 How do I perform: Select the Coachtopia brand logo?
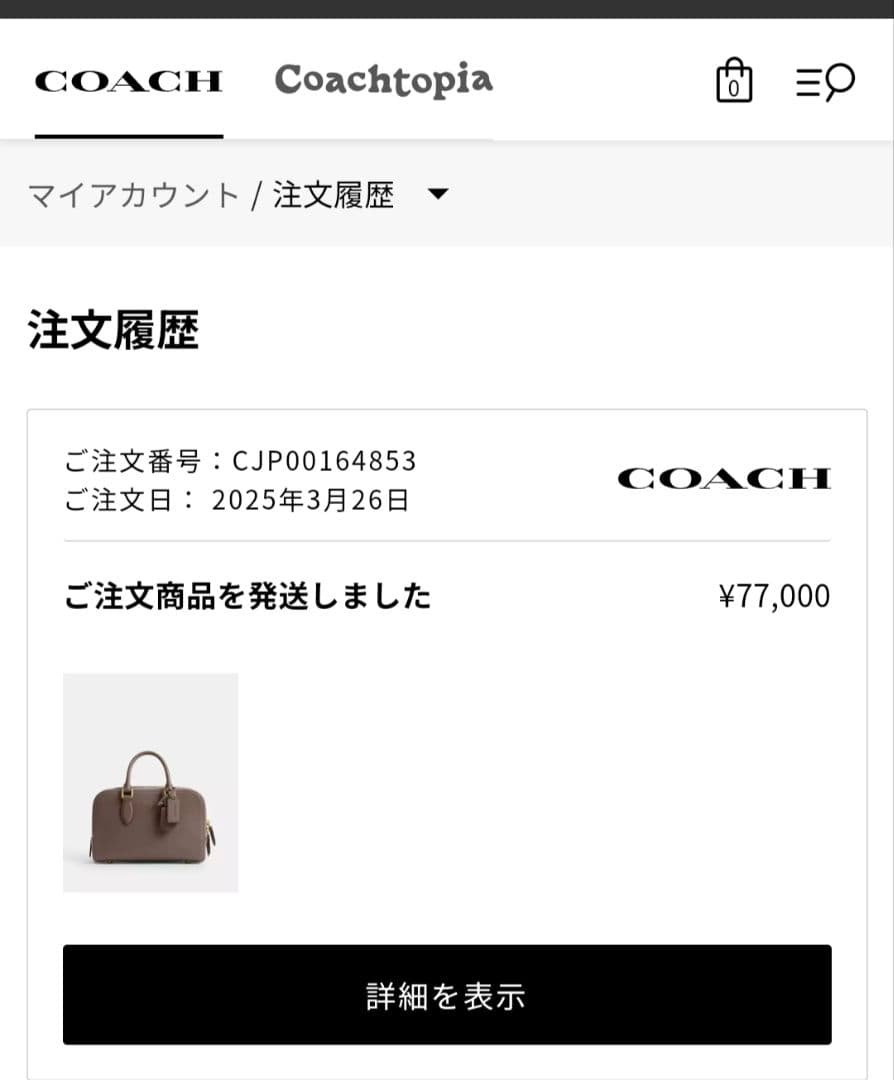tap(383, 78)
